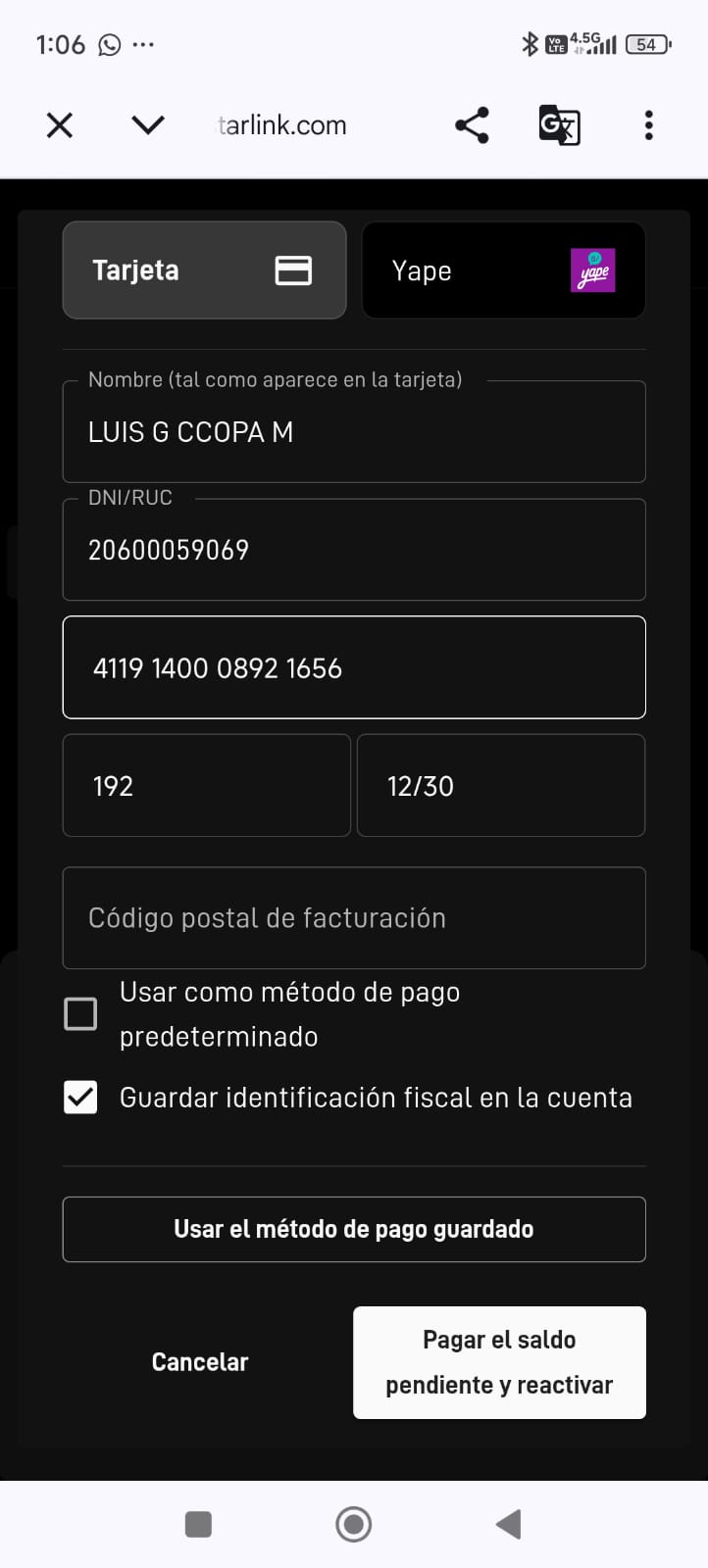
Task: Uncheck Guardar identificación fiscal en la cuenta
Action: click(x=80, y=1097)
